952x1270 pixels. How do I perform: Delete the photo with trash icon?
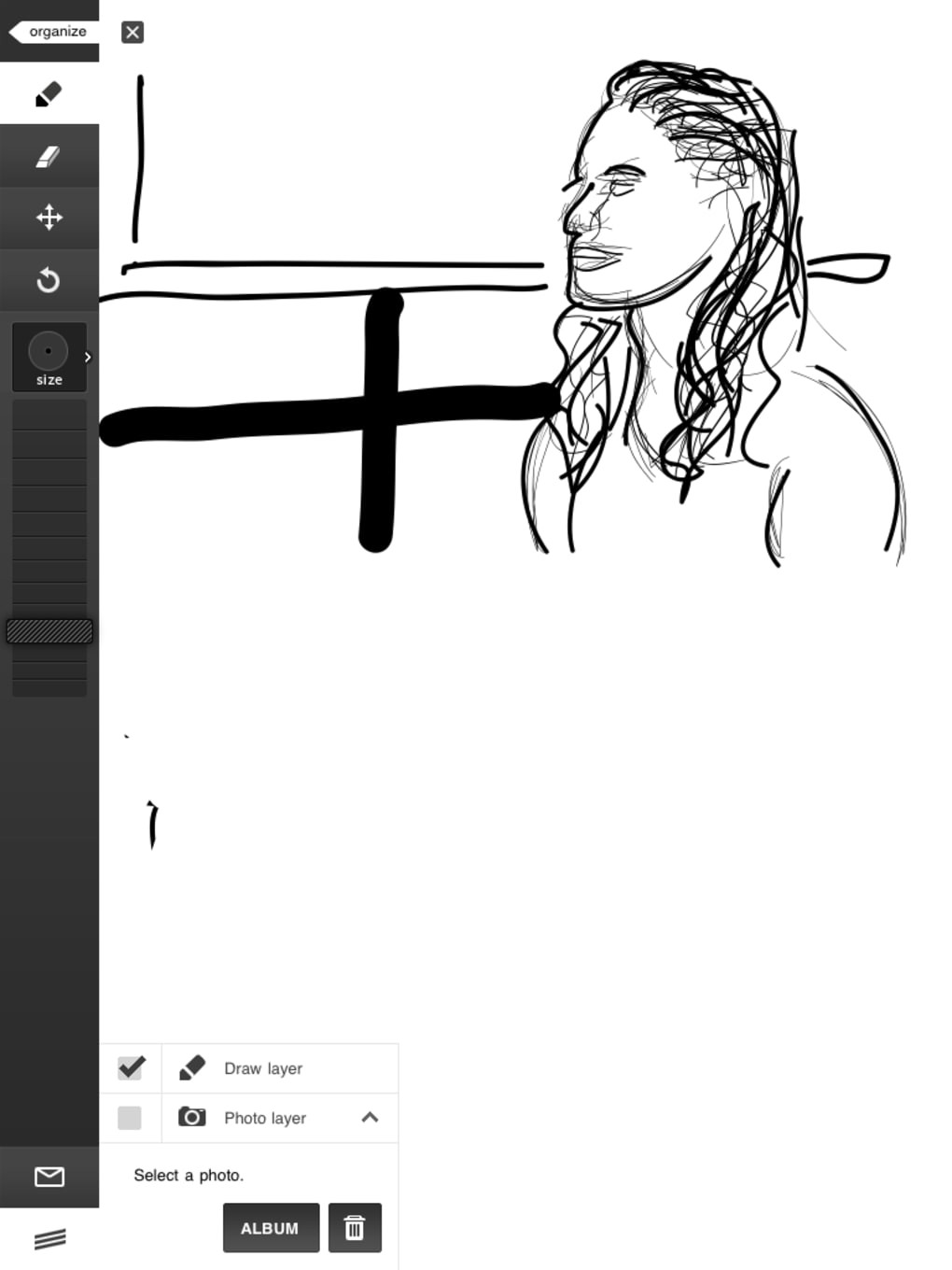click(x=355, y=1228)
